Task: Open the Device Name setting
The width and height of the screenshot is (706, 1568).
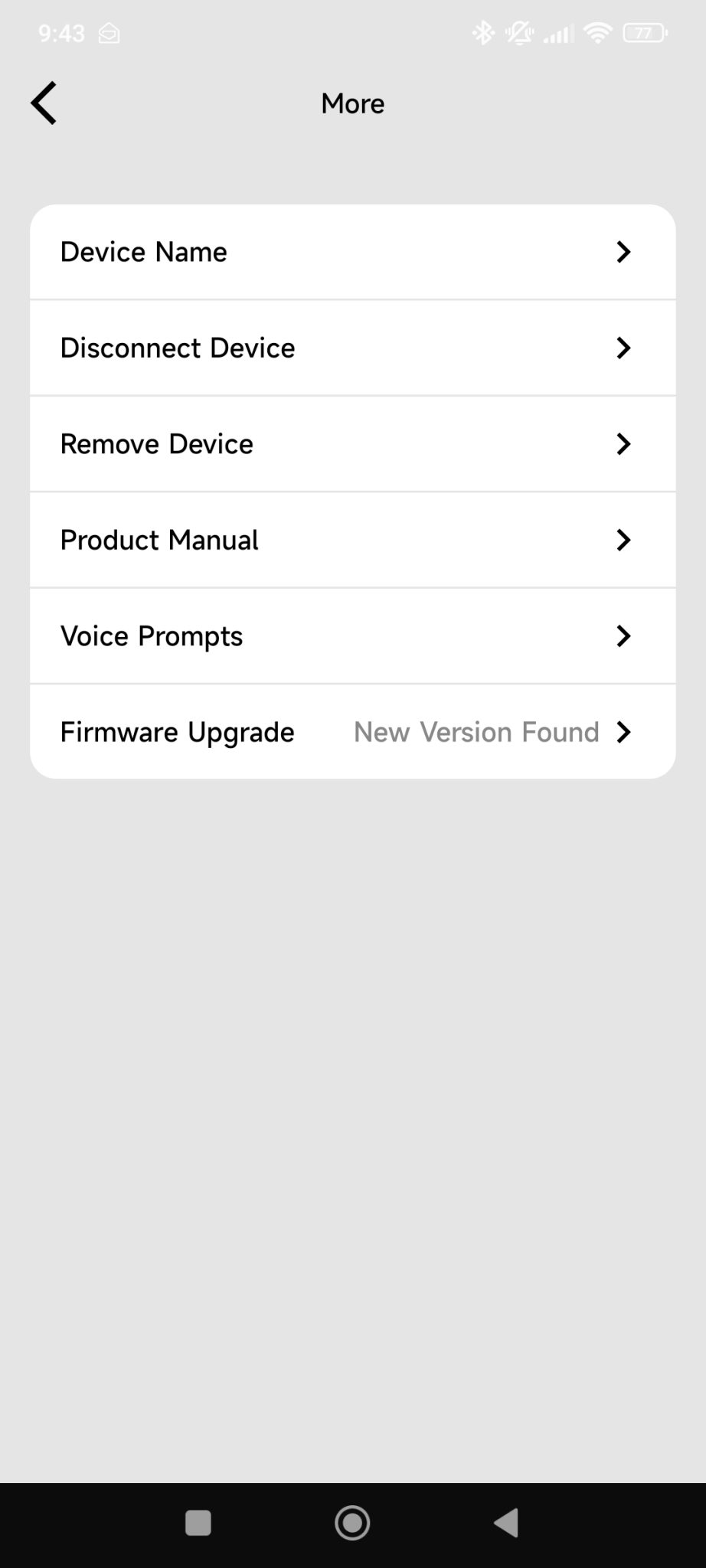Action: tap(352, 252)
